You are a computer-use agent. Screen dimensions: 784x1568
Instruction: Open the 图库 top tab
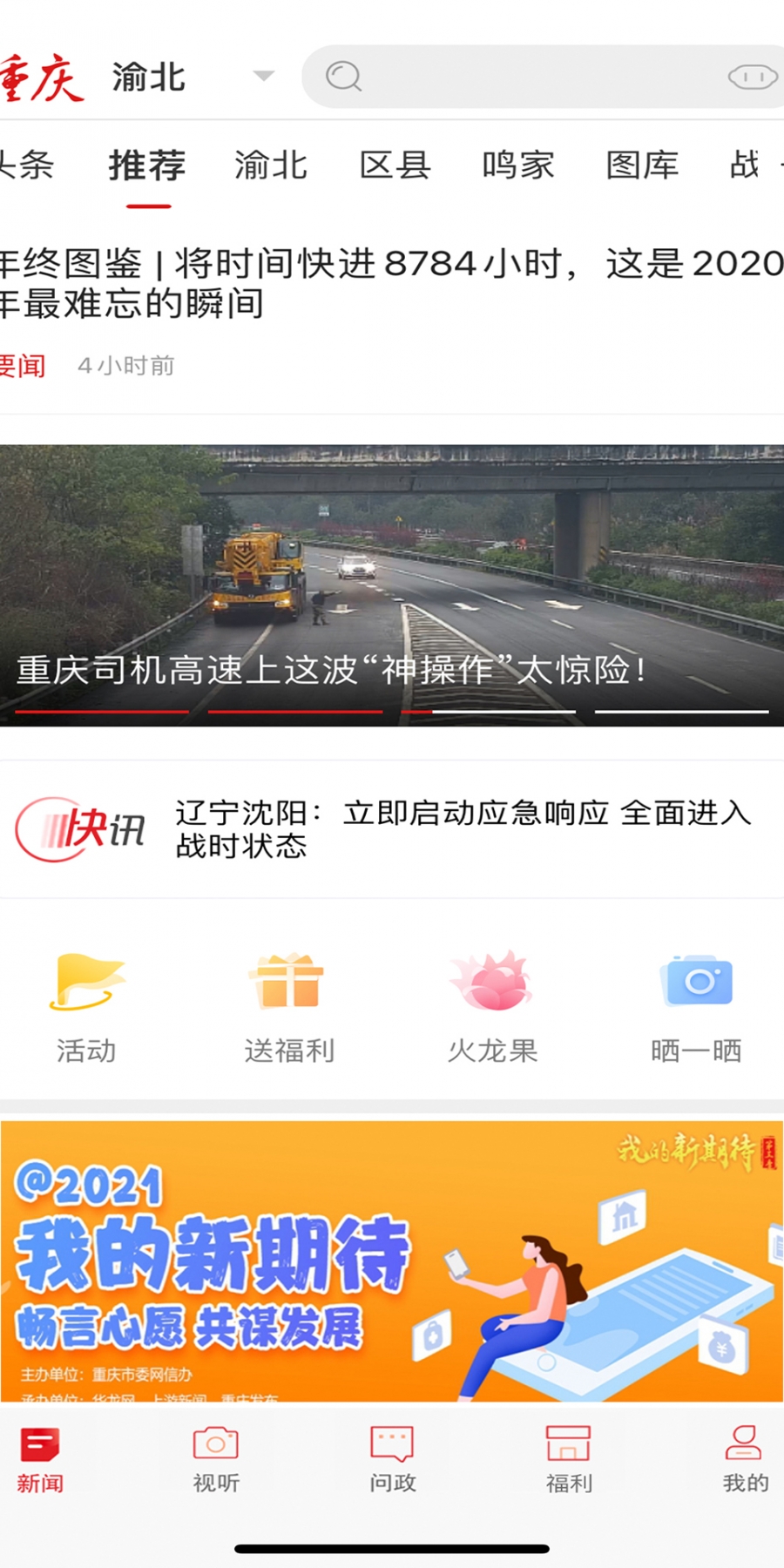(x=642, y=166)
